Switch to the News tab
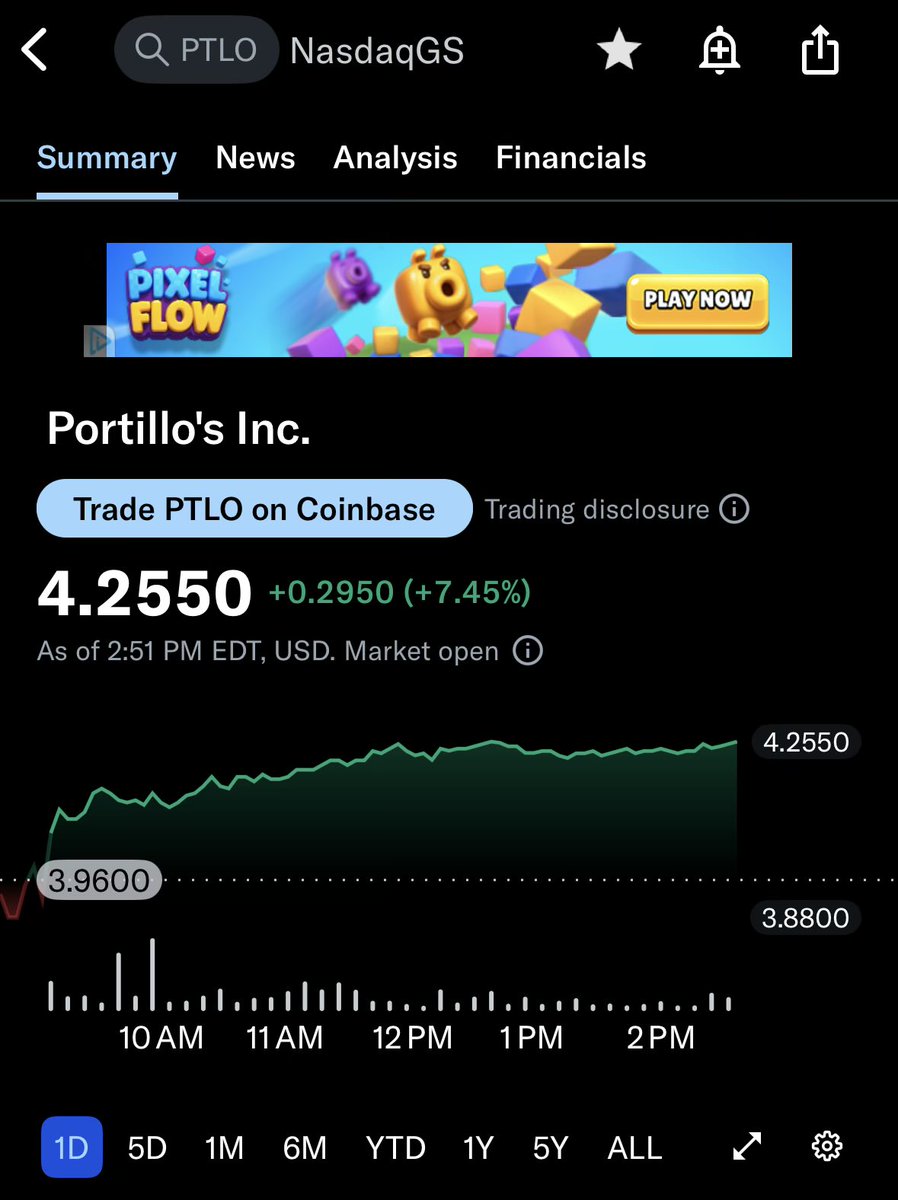 click(x=255, y=158)
